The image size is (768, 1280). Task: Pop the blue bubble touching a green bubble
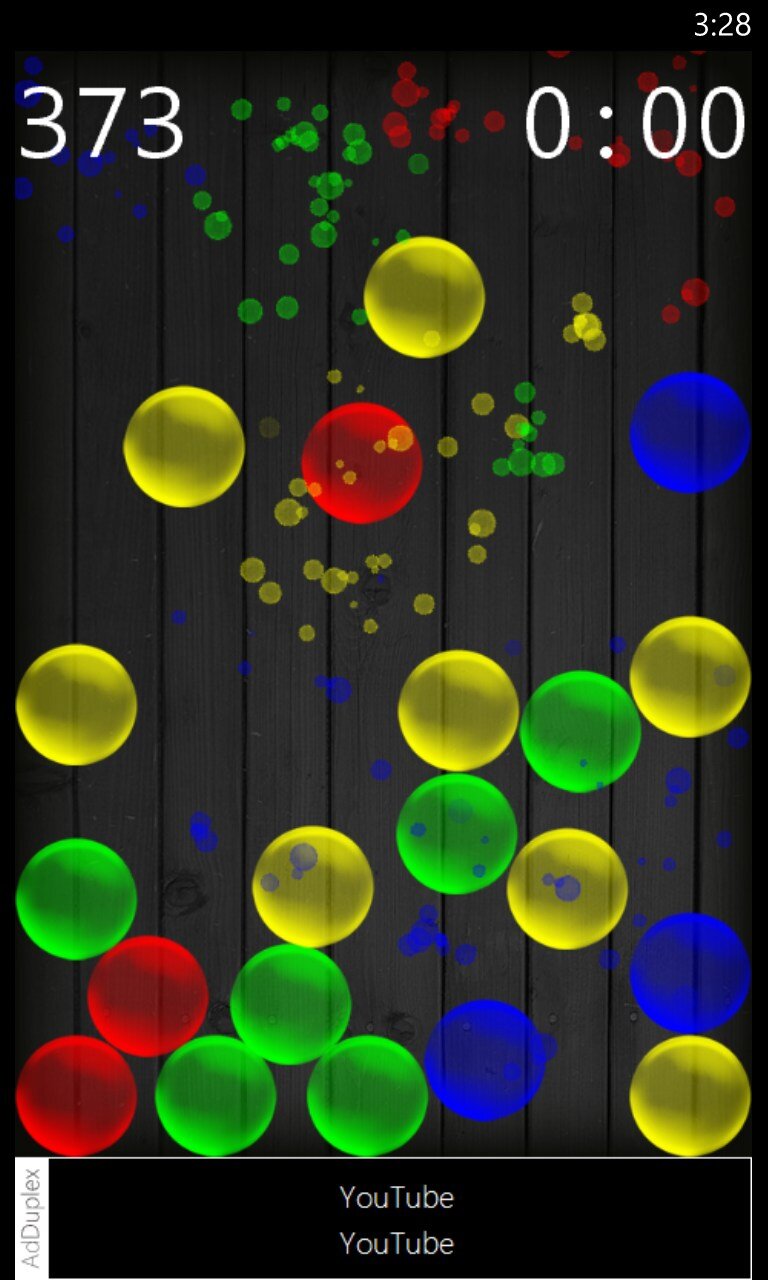484,1060
